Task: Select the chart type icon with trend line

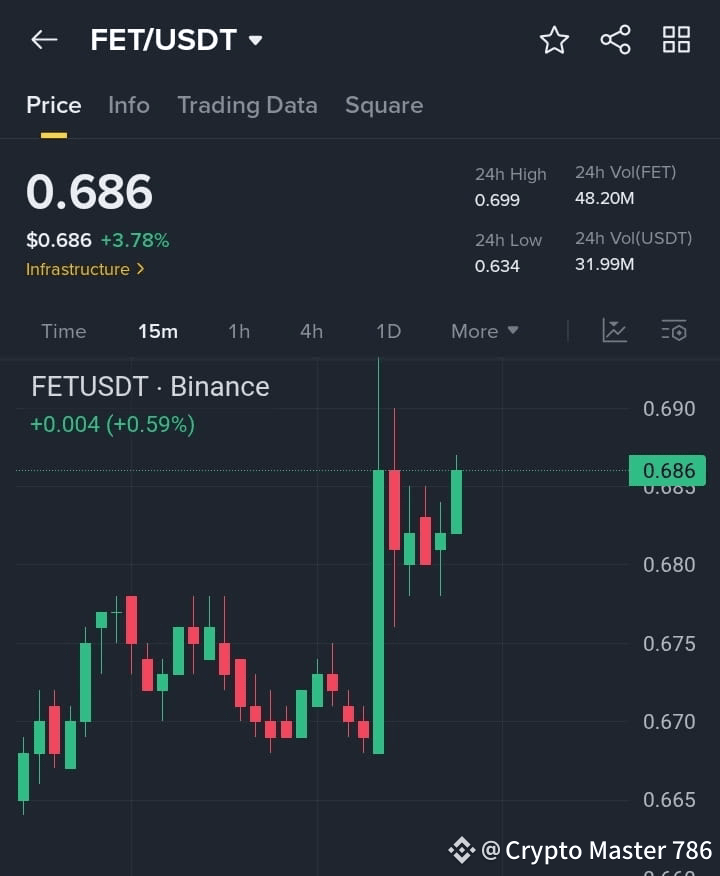Action: tap(614, 330)
